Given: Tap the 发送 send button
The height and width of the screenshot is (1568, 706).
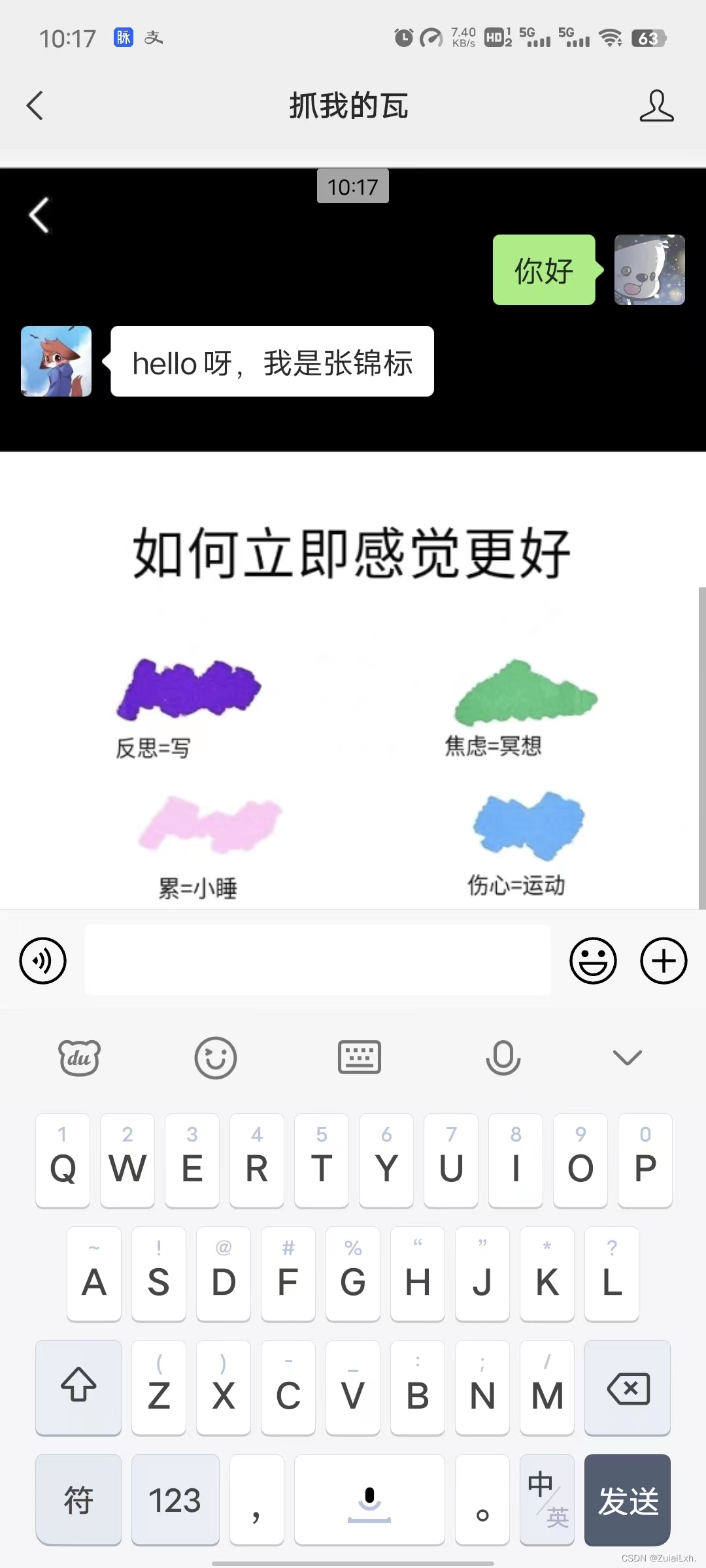Looking at the screenshot, I should 627,1501.
